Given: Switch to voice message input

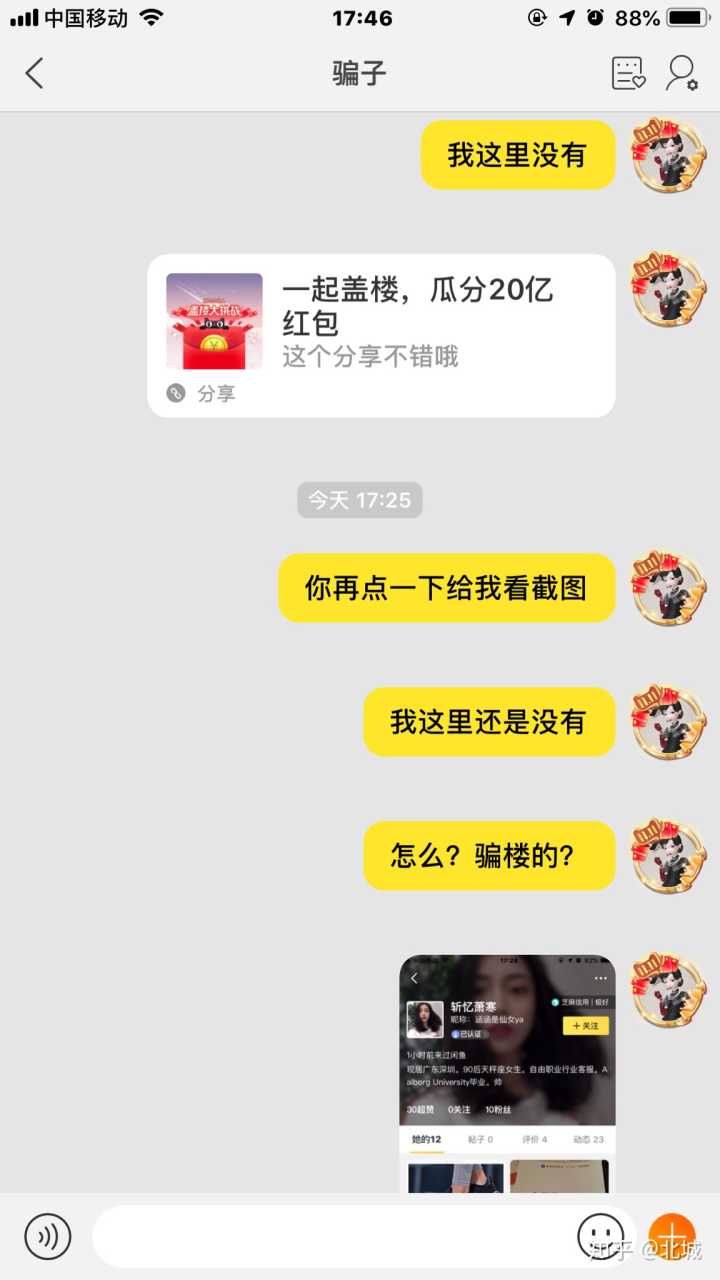Looking at the screenshot, I should tap(48, 1236).
